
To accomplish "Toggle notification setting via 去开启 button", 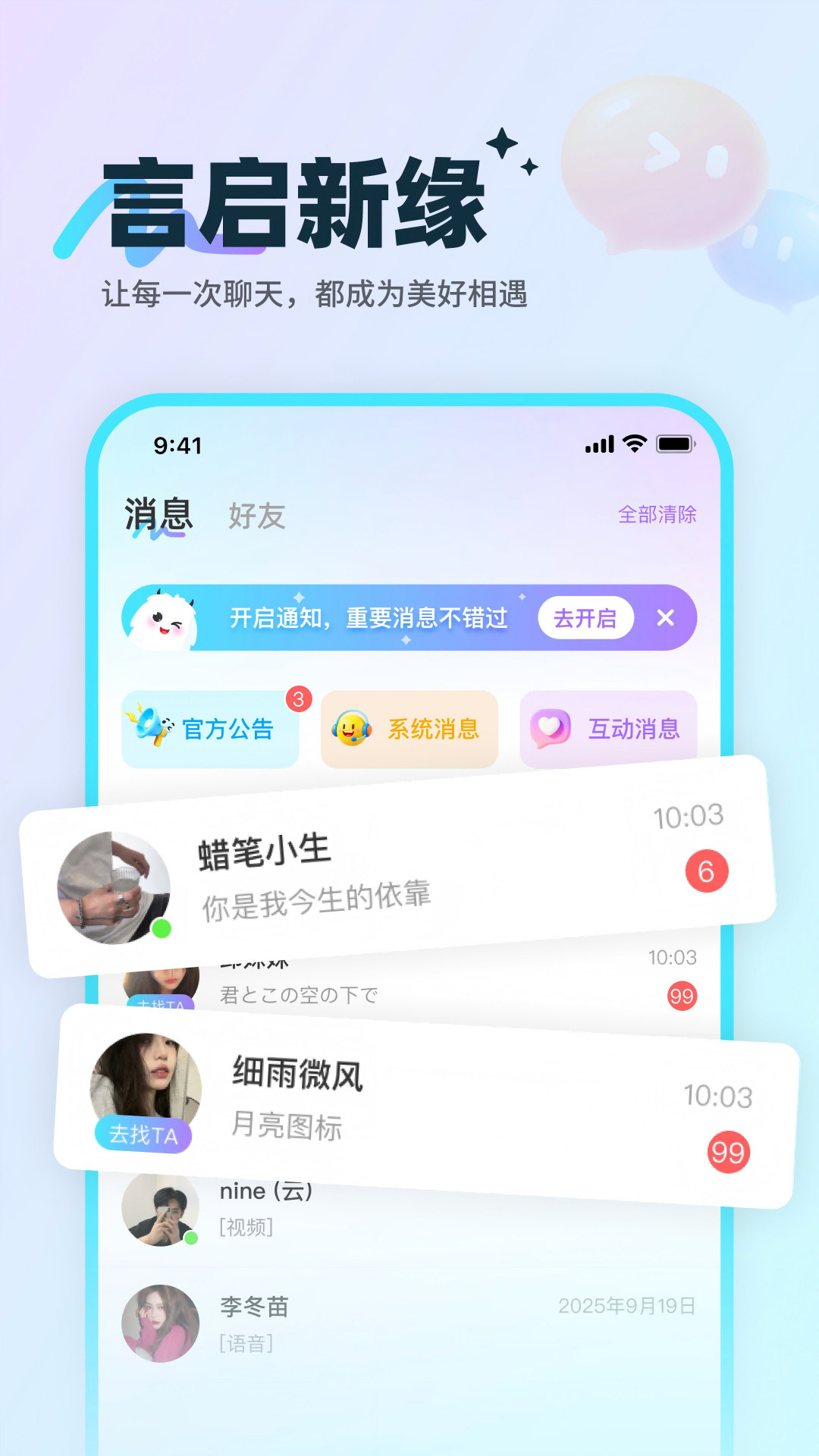I will click(x=585, y=617).
